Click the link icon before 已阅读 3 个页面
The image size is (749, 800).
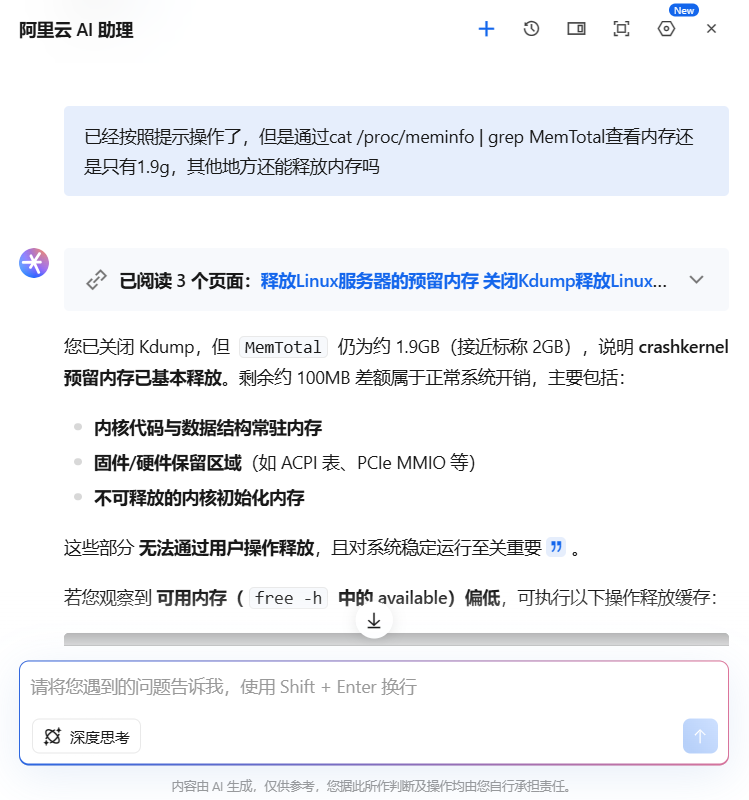(96, 280)
